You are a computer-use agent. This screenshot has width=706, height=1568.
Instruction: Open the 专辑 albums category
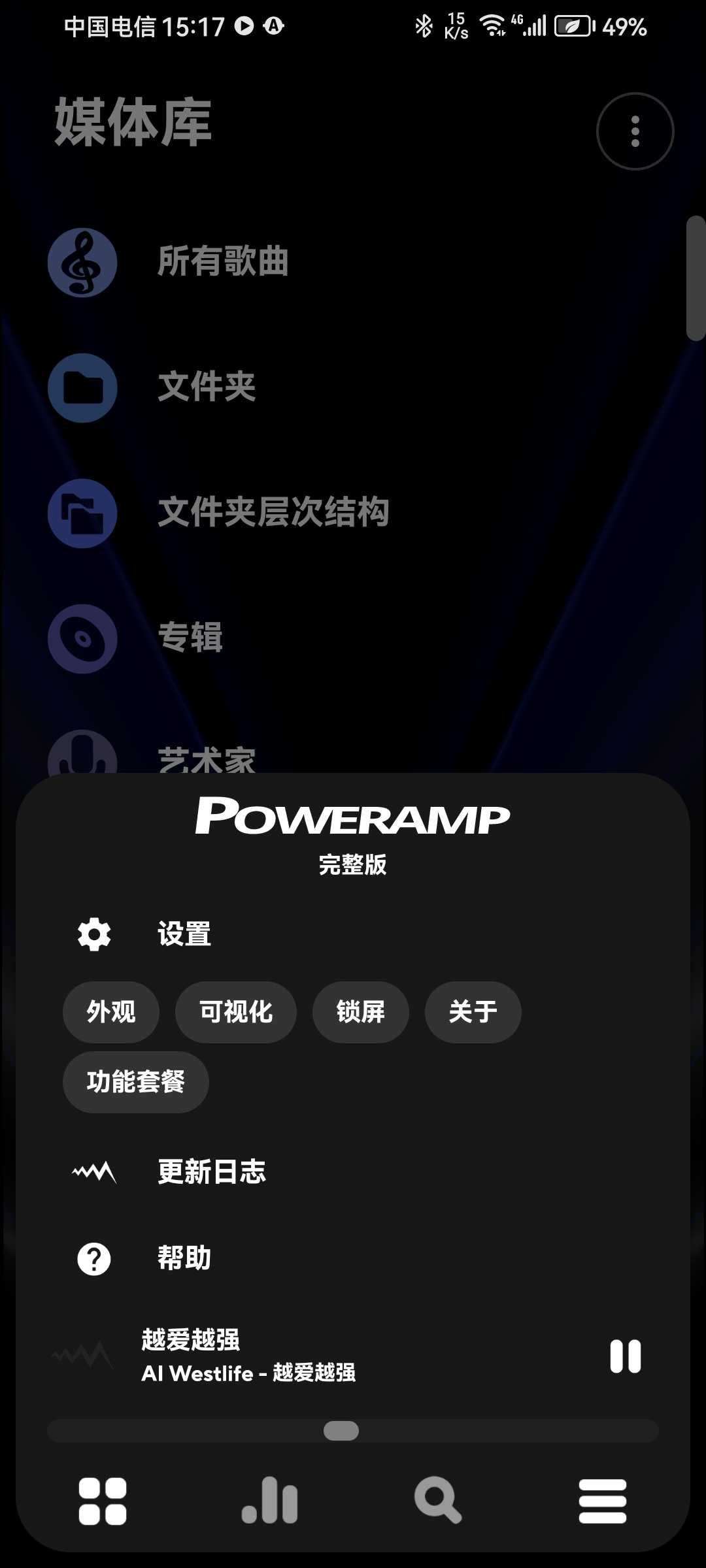pyautogui.click(x=190, y=638)
